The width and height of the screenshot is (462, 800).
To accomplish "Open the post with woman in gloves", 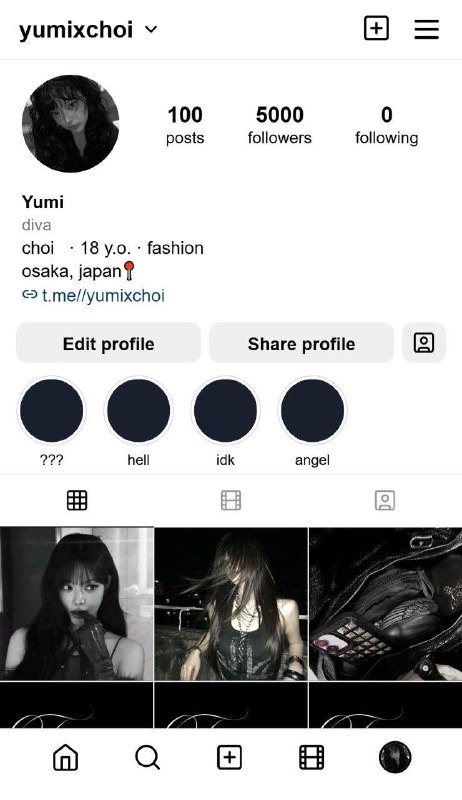I will click(x=76, y=604).
